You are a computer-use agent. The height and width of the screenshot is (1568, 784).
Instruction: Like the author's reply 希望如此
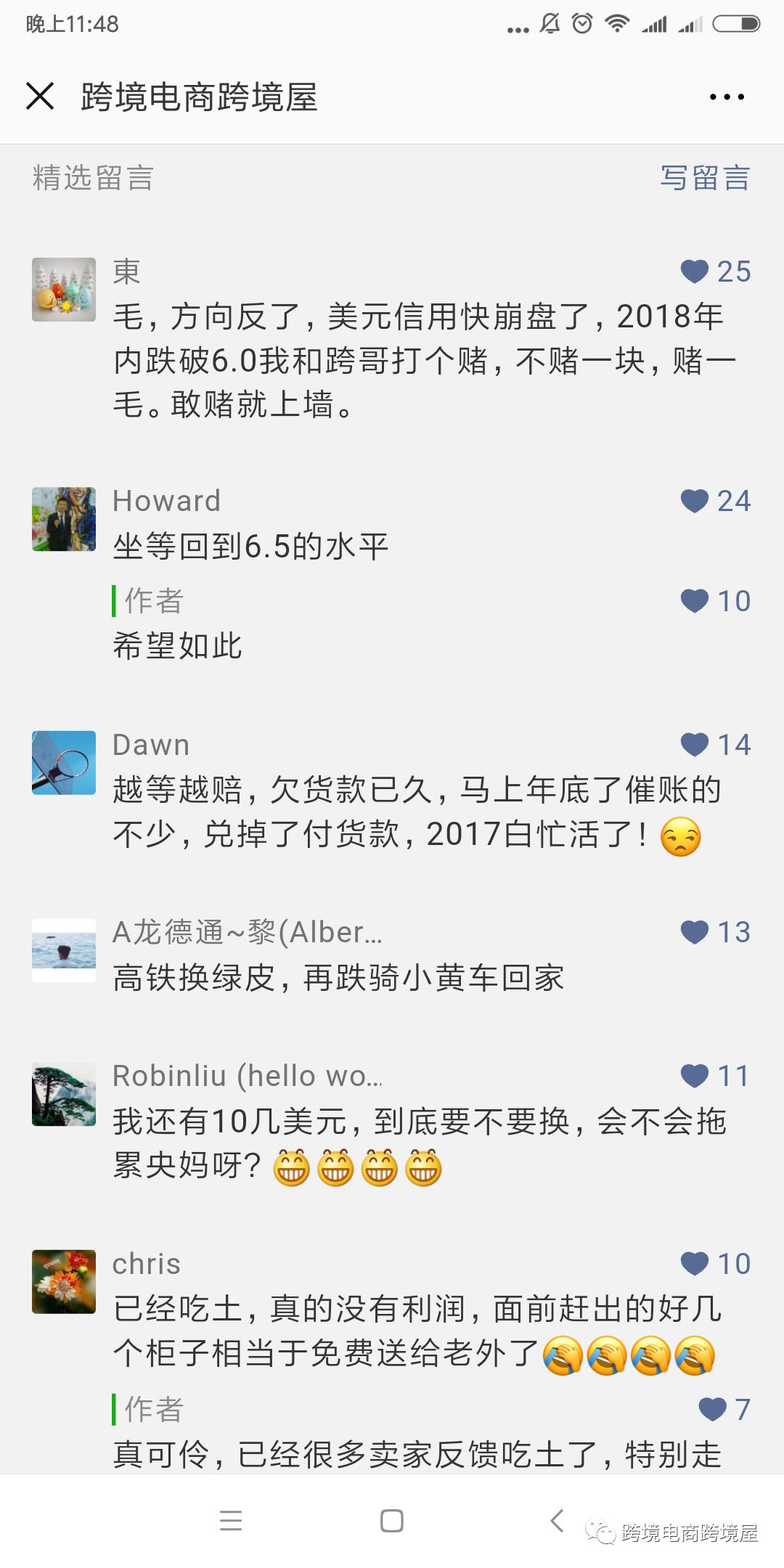click(x=695, y=600)
